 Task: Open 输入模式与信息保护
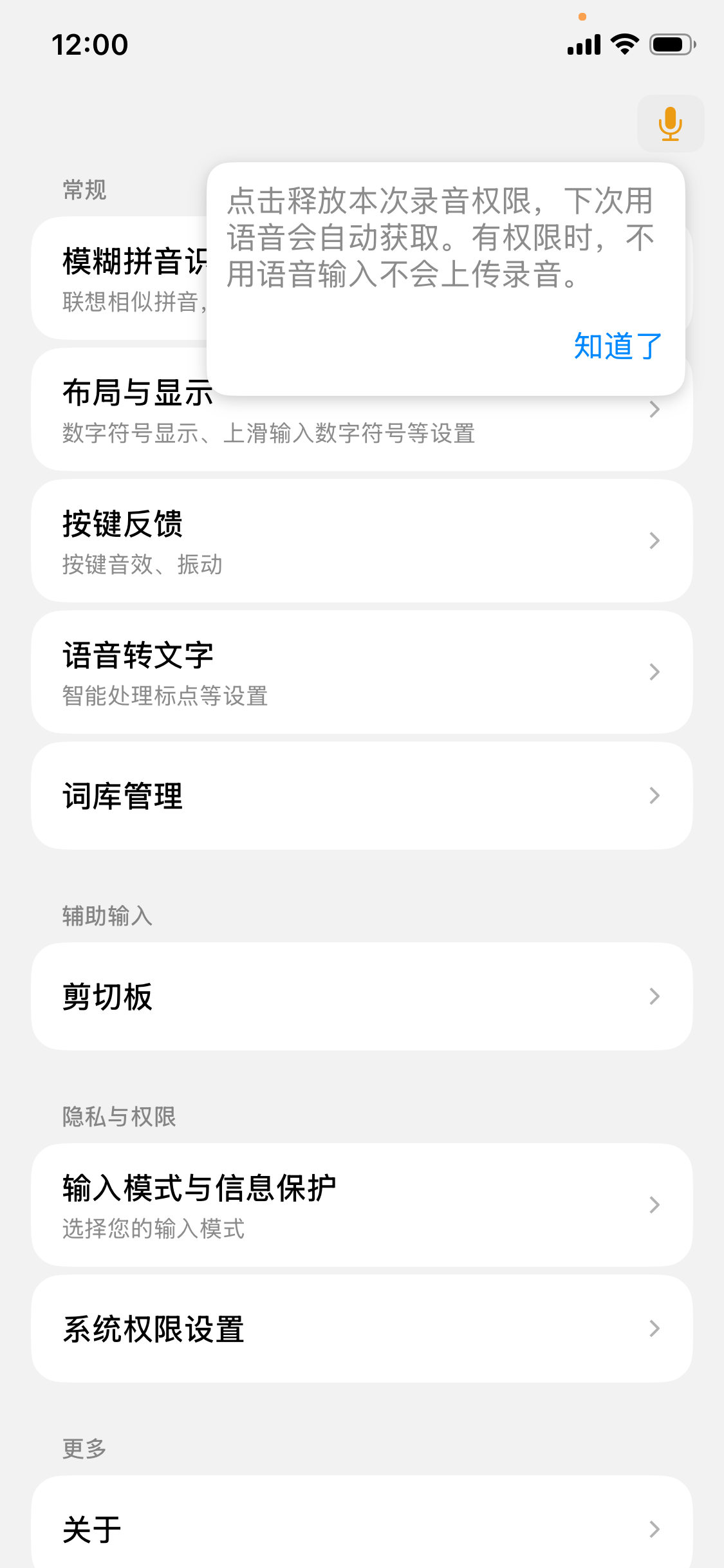click(x=362, y=1205)
